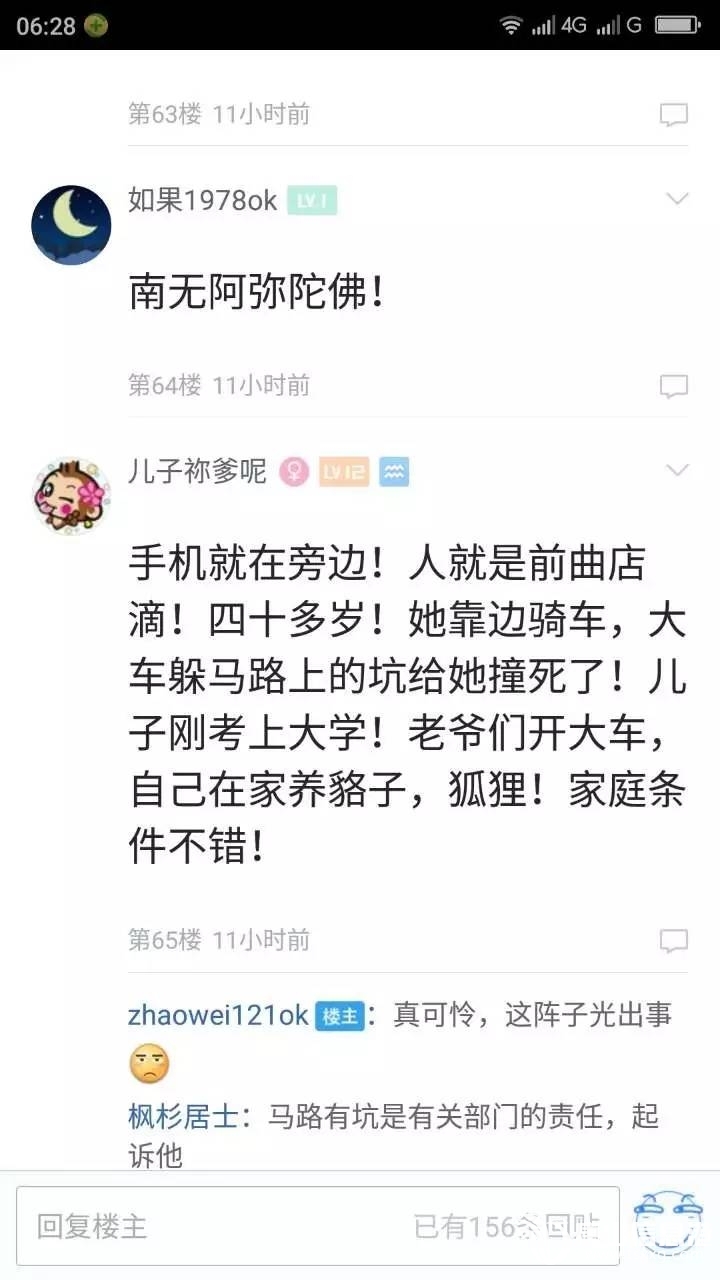Reply to the 第65楼 comment
This screenshot has width=720, height=1280.
point(674,940)
